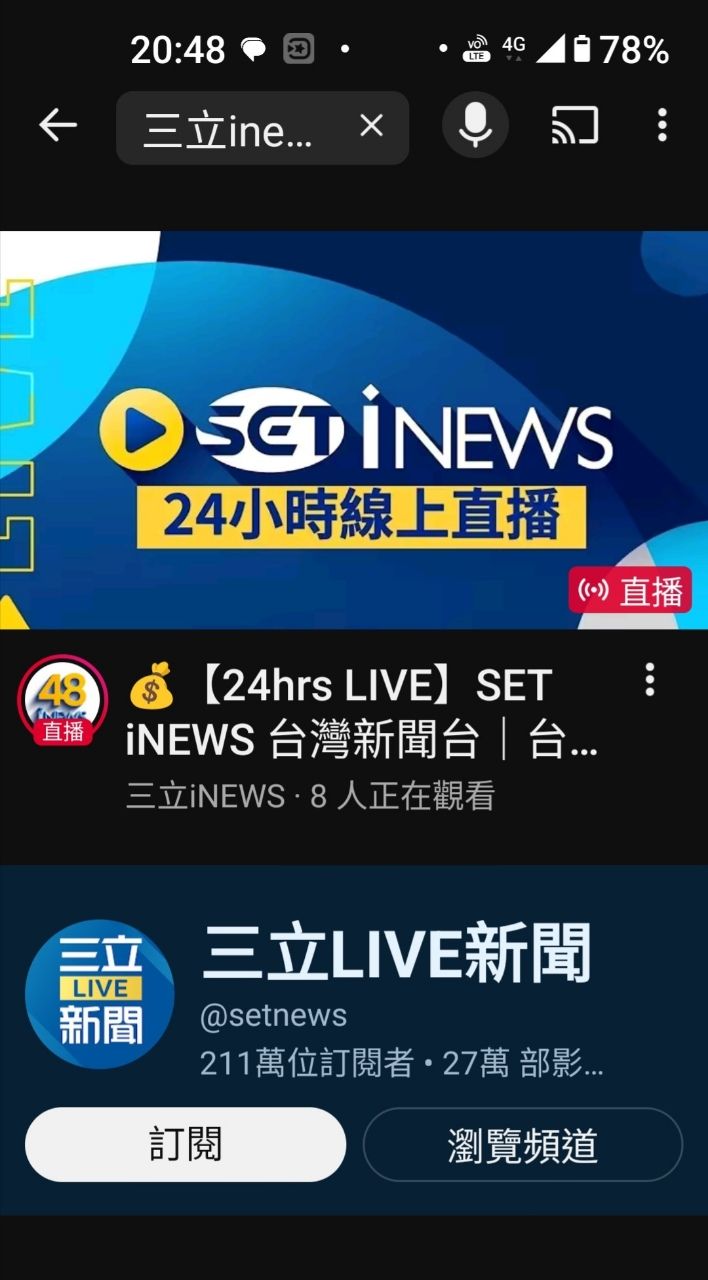The image size is (708, 1280).
Task: Subscribe with the 訂閱 button
Action: tap(186, 1145)
